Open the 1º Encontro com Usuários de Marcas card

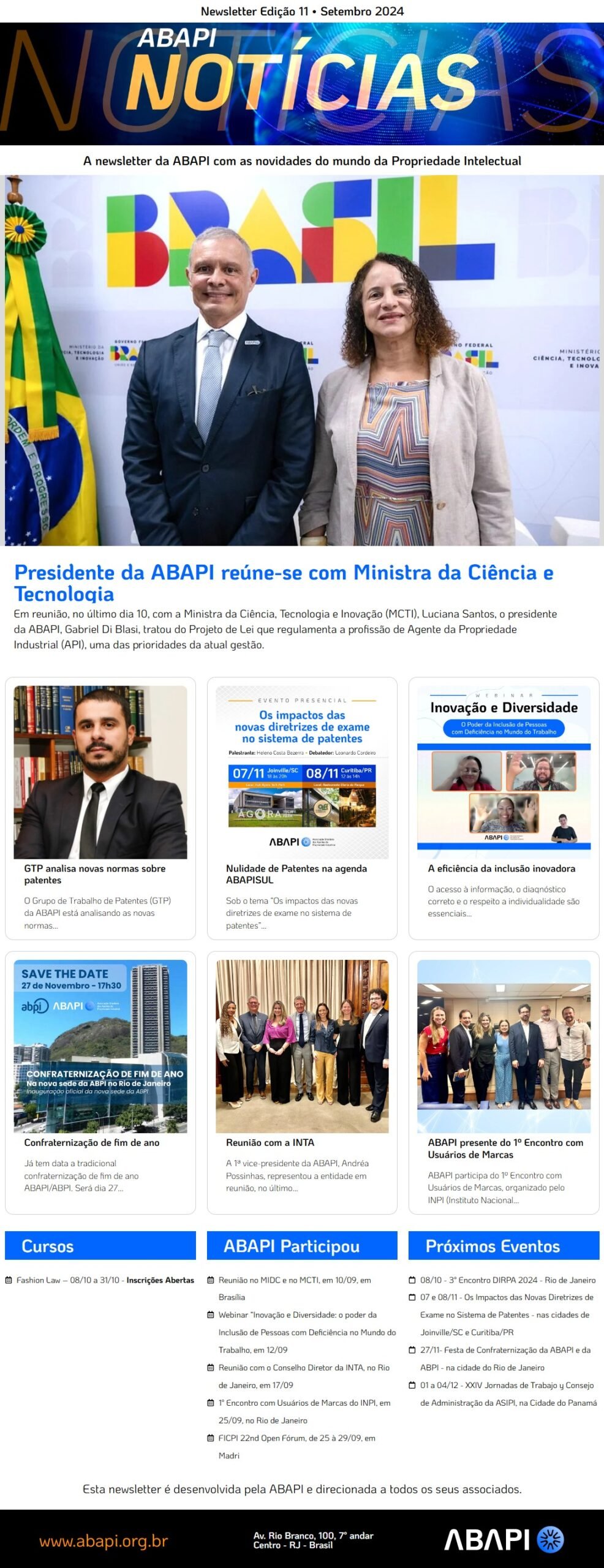pyautogui.click(x=505, y=1148)
